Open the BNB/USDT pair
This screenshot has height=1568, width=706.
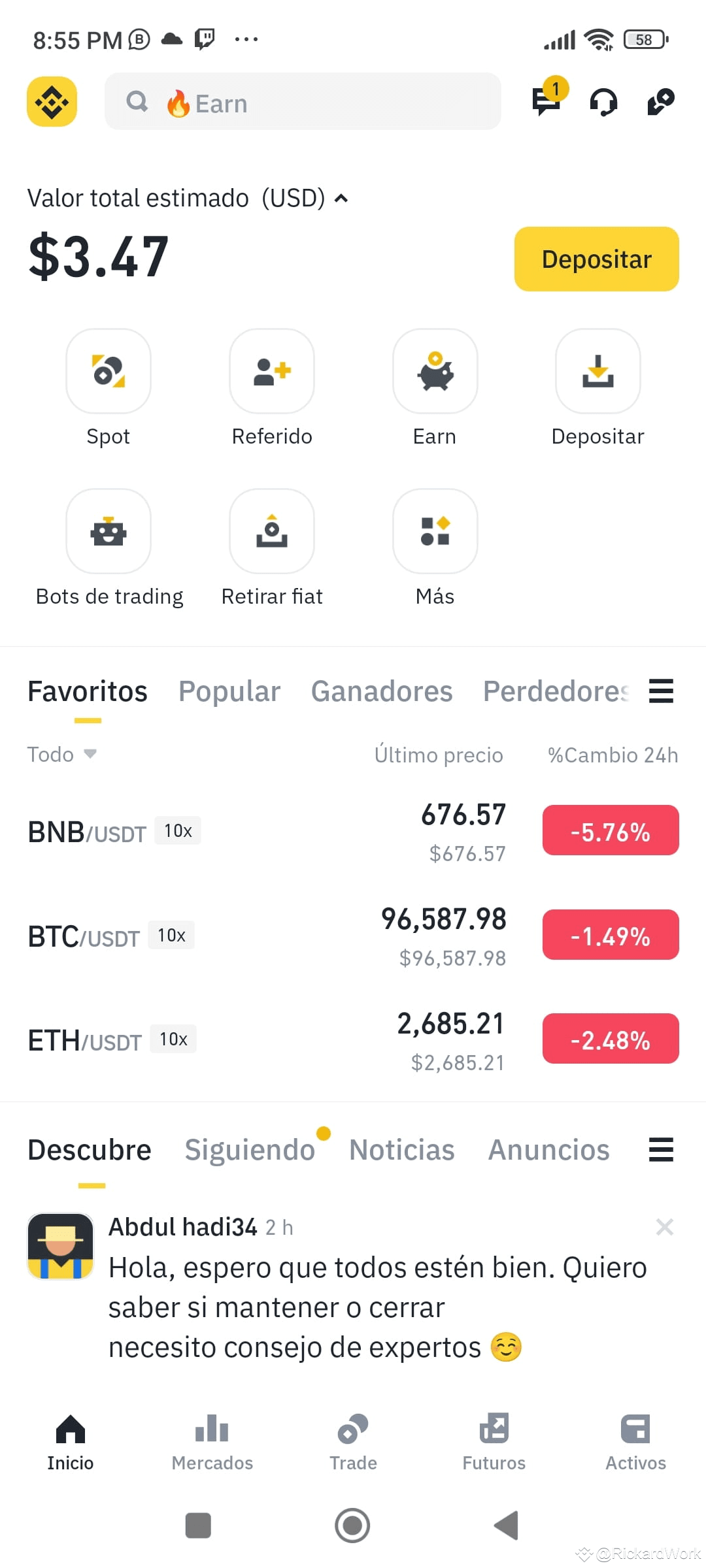tap(353, 831)
